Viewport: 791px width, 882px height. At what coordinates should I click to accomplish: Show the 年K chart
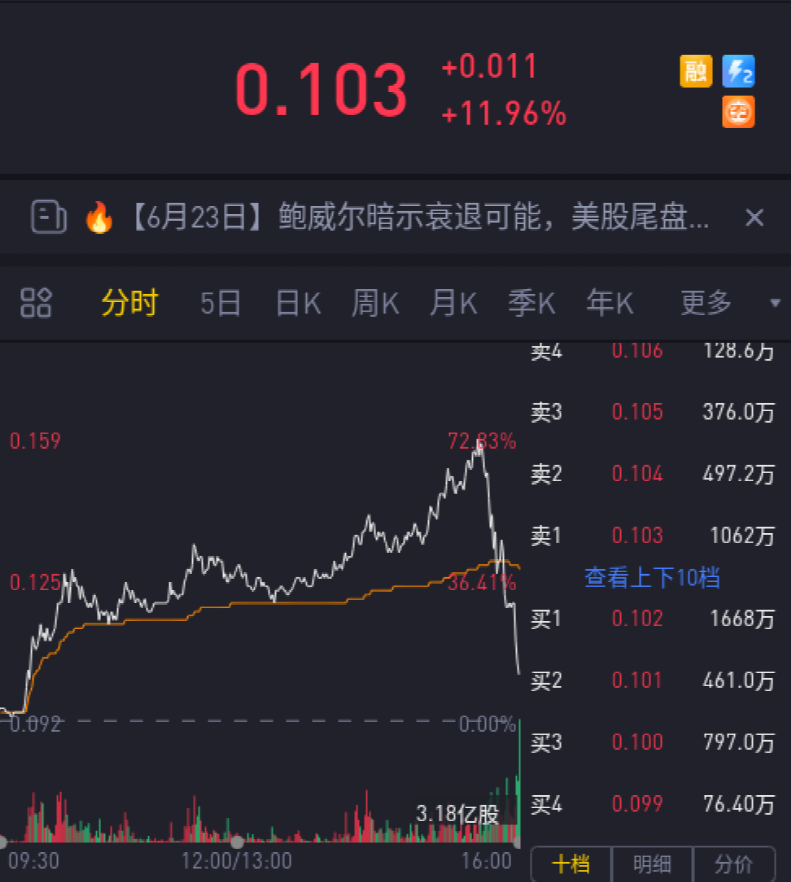point(609,302)
